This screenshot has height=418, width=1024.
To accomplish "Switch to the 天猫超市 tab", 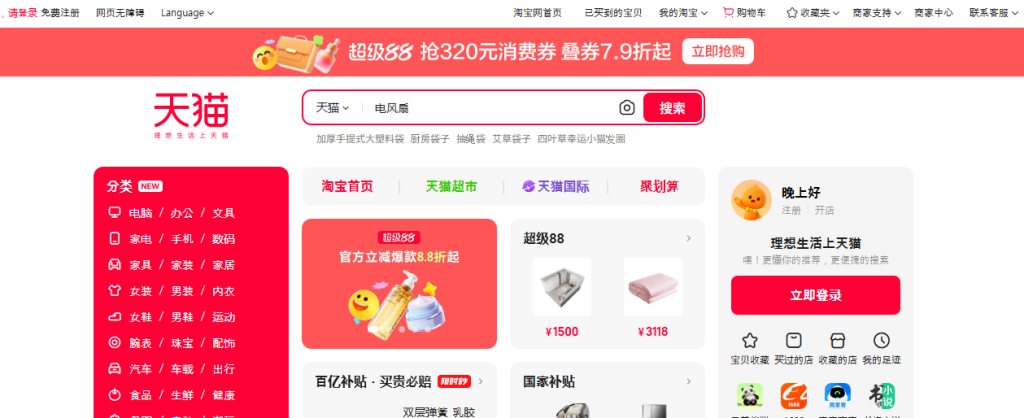I will click(451, 186).
